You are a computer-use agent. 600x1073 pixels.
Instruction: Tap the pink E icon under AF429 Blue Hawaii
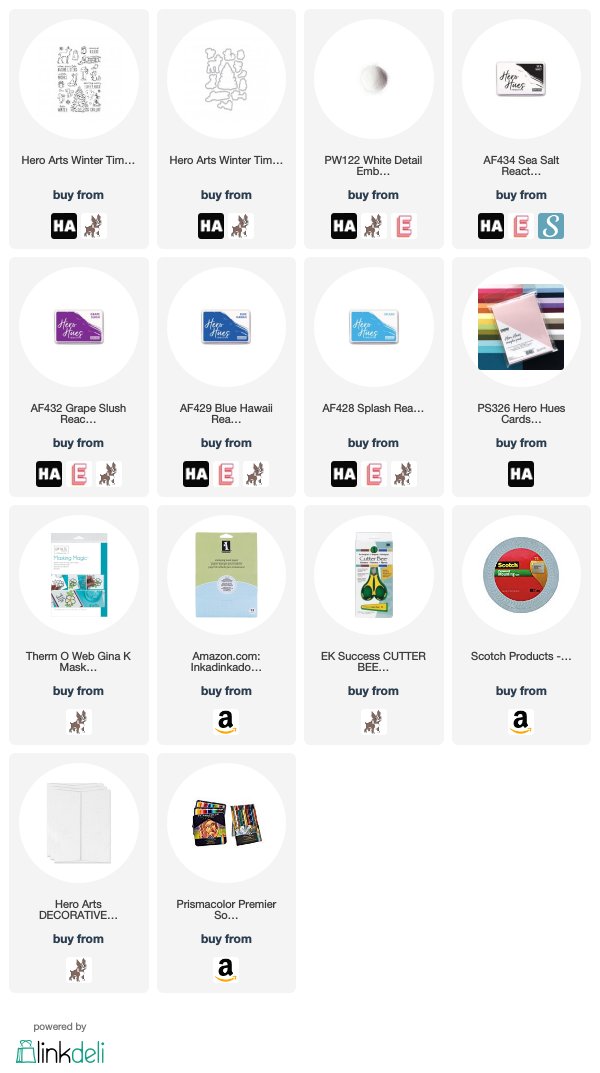[x=226, y=474]
